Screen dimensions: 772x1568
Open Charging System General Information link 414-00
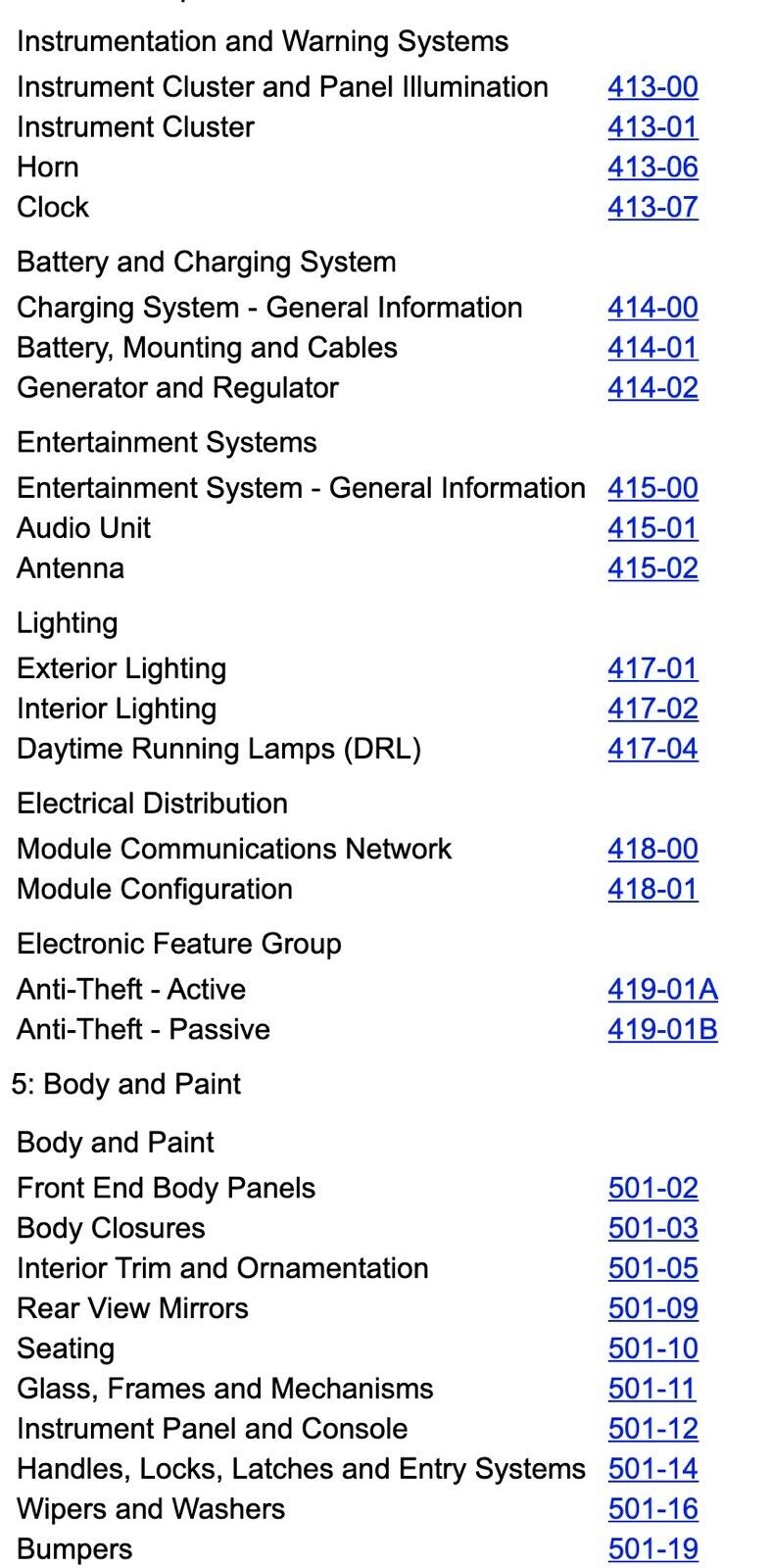[x=652, y=308]
